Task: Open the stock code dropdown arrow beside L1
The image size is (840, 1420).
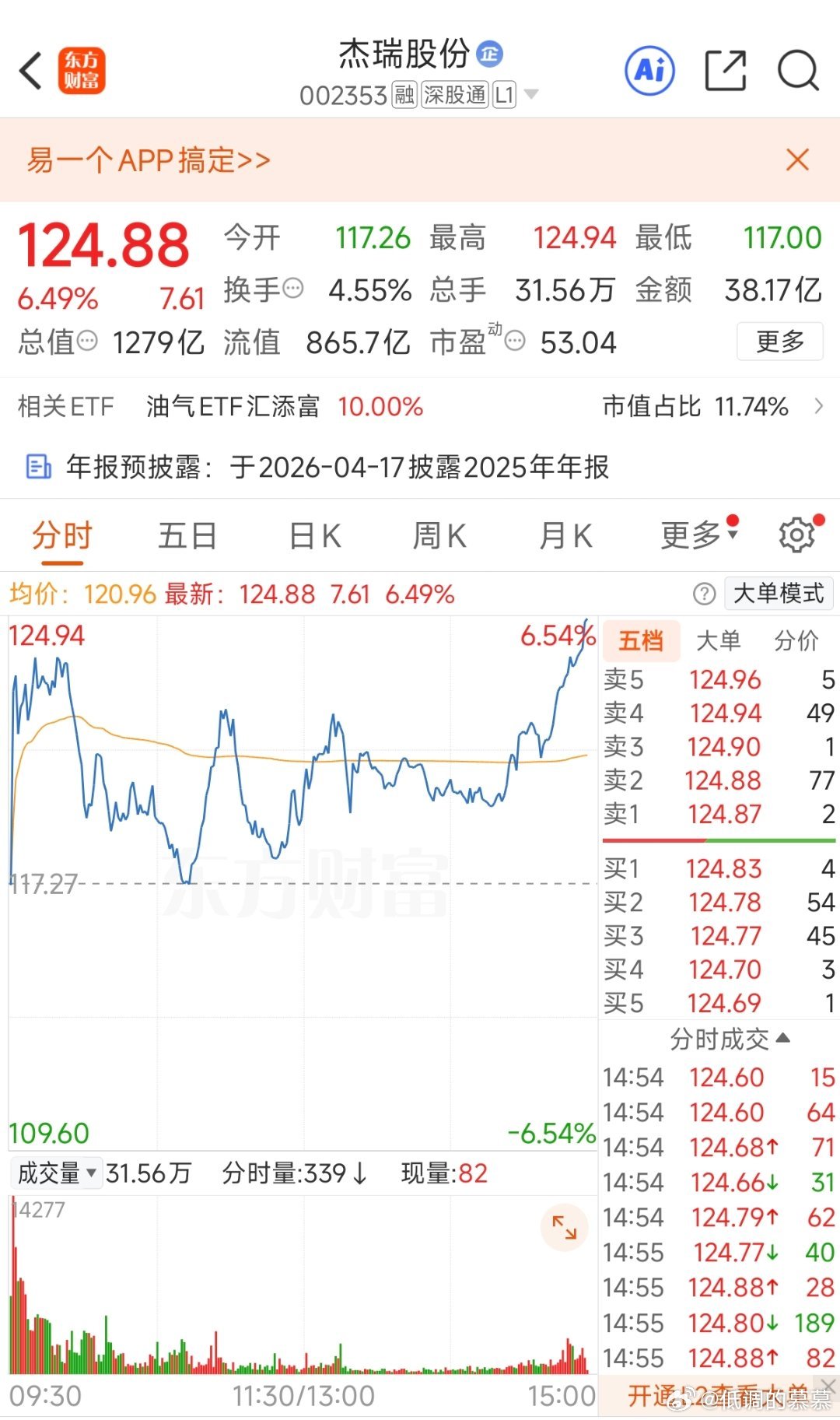Action: (x=532, y=94)
